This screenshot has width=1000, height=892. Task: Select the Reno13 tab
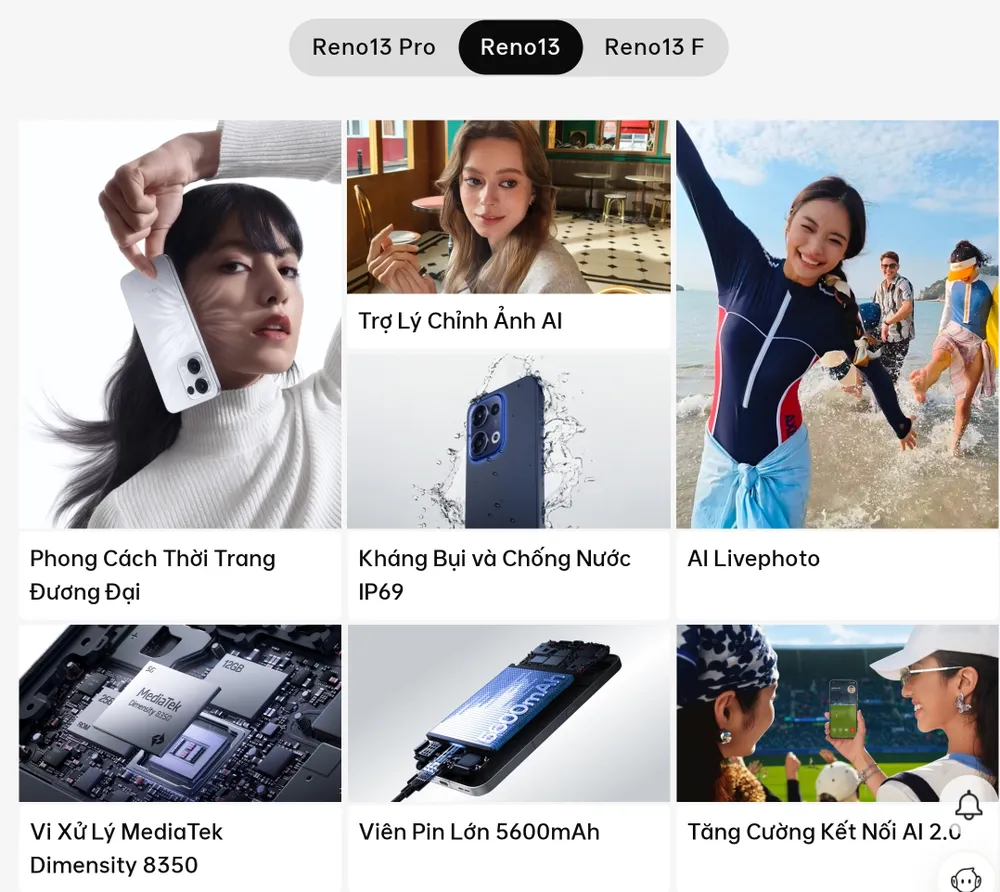[520, 47]
